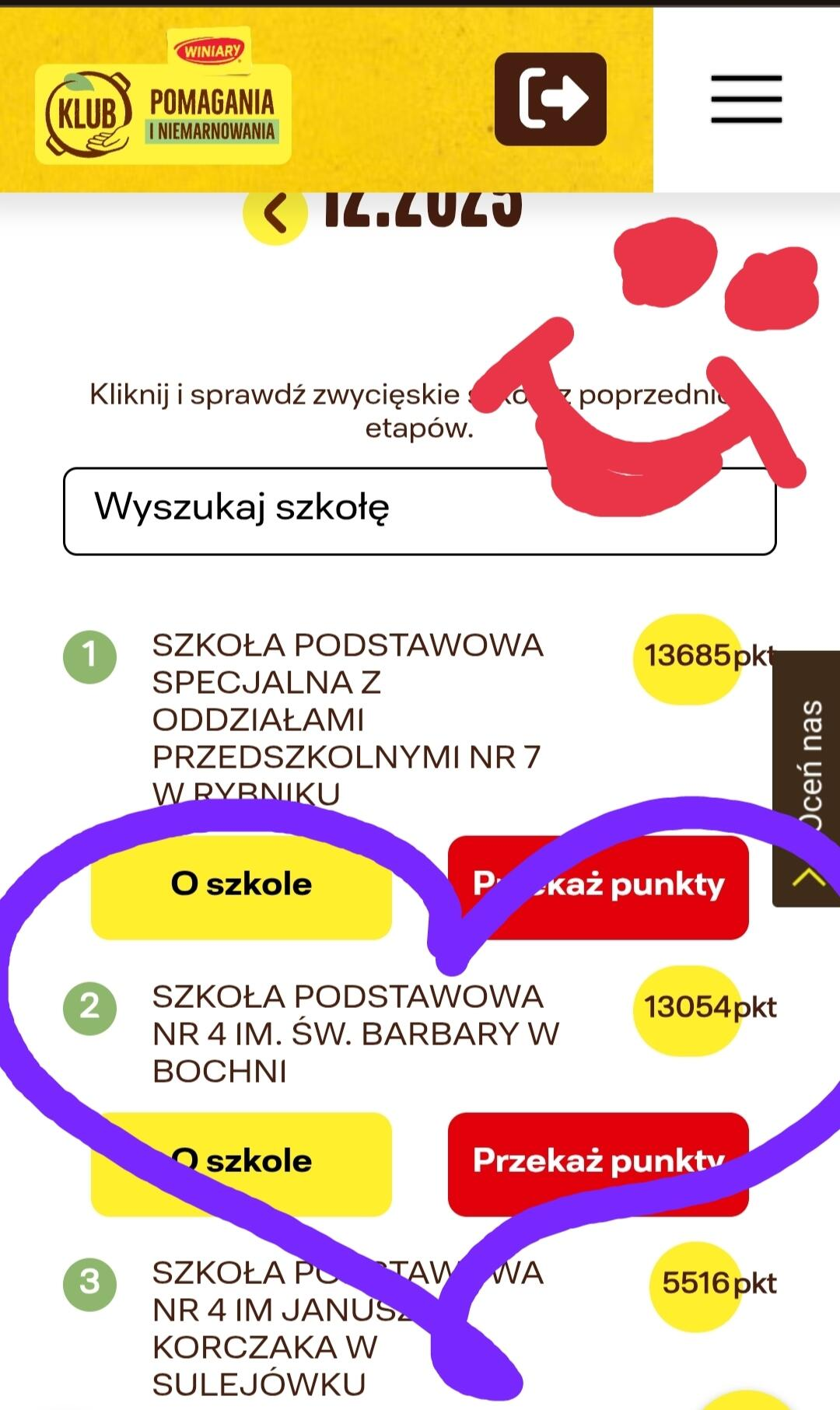Go to the previous month with the arrow
This screenshot has height=1410, width=840.
pos(275,212)
